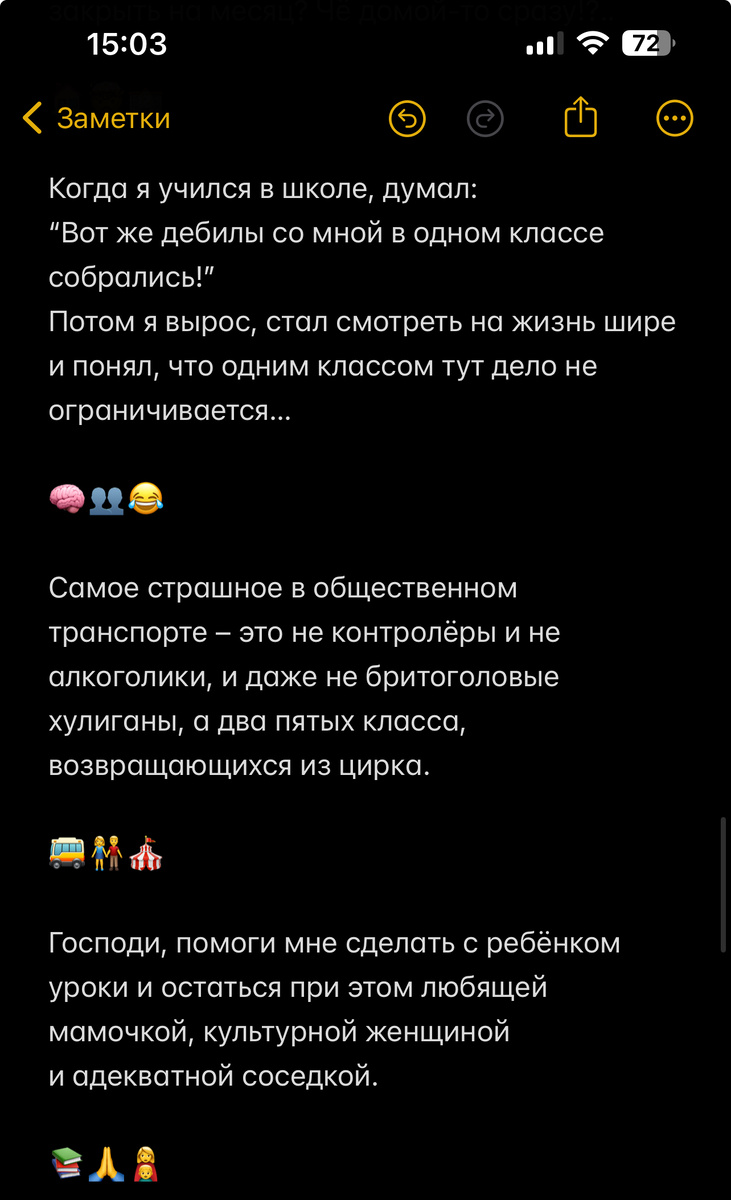Tap the circus tent emoji

point(146,851)
